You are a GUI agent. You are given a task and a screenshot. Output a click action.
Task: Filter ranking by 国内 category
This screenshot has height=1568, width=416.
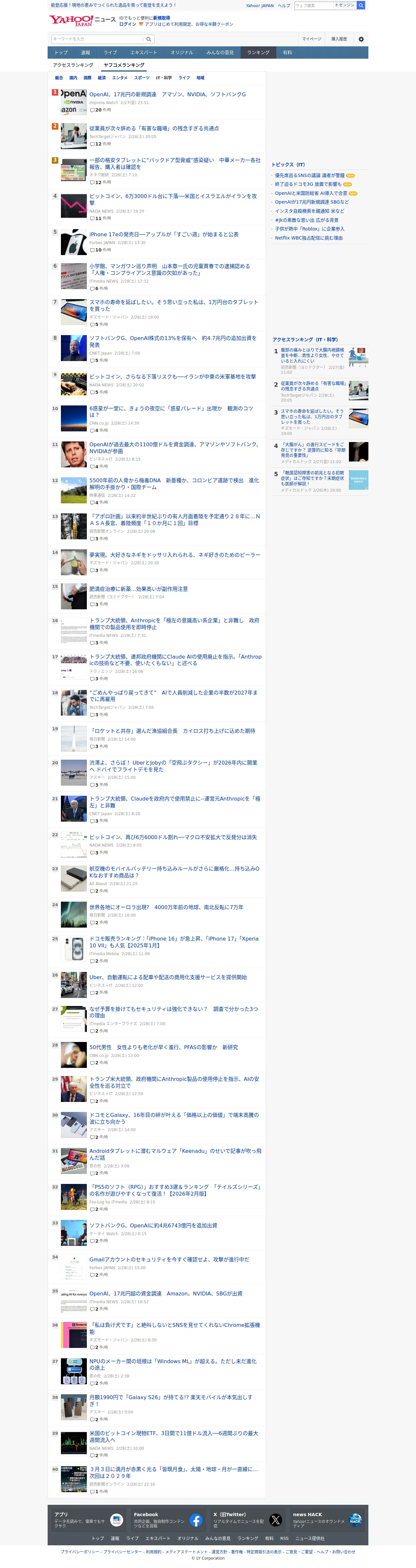pos(73,78)
